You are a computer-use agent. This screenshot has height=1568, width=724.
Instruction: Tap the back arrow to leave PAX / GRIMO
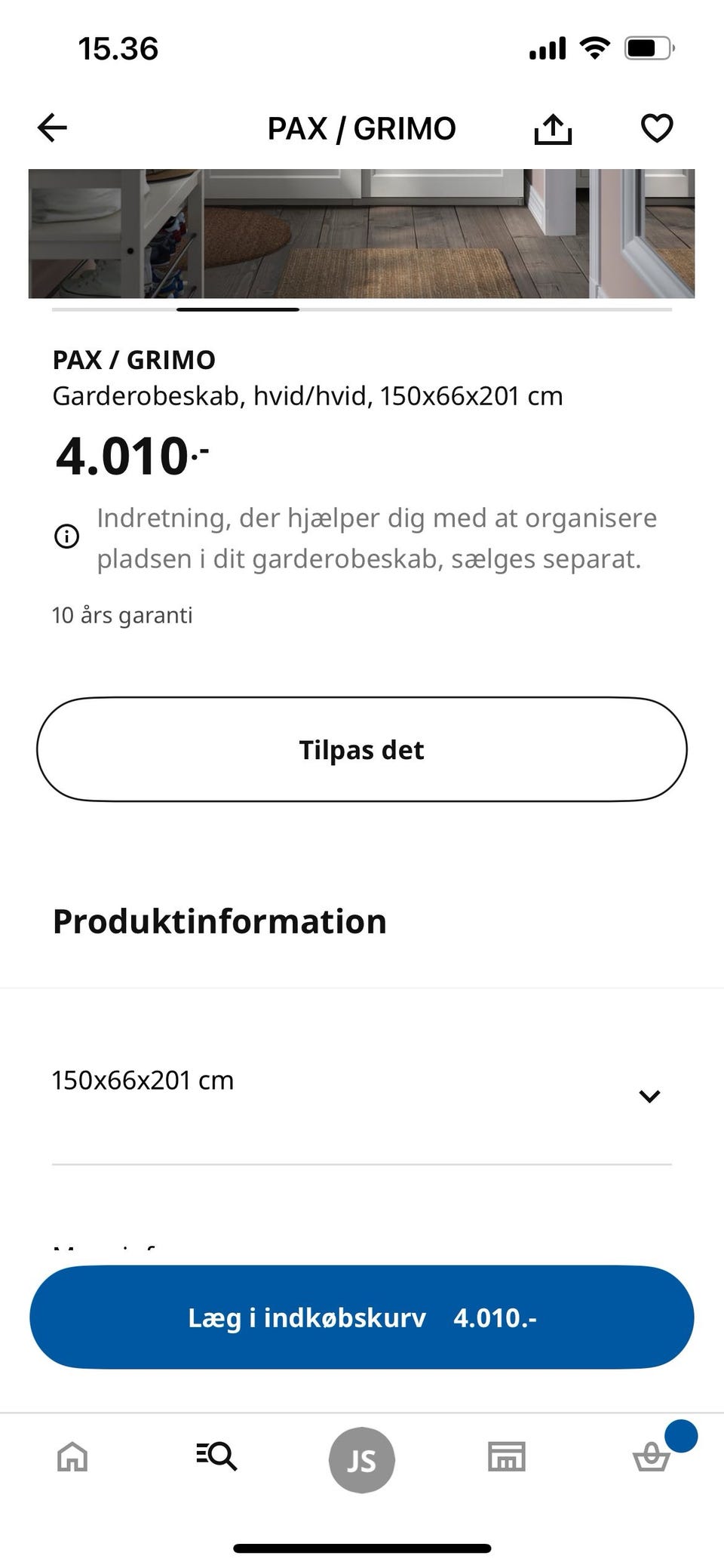click(x=51, y=127)
